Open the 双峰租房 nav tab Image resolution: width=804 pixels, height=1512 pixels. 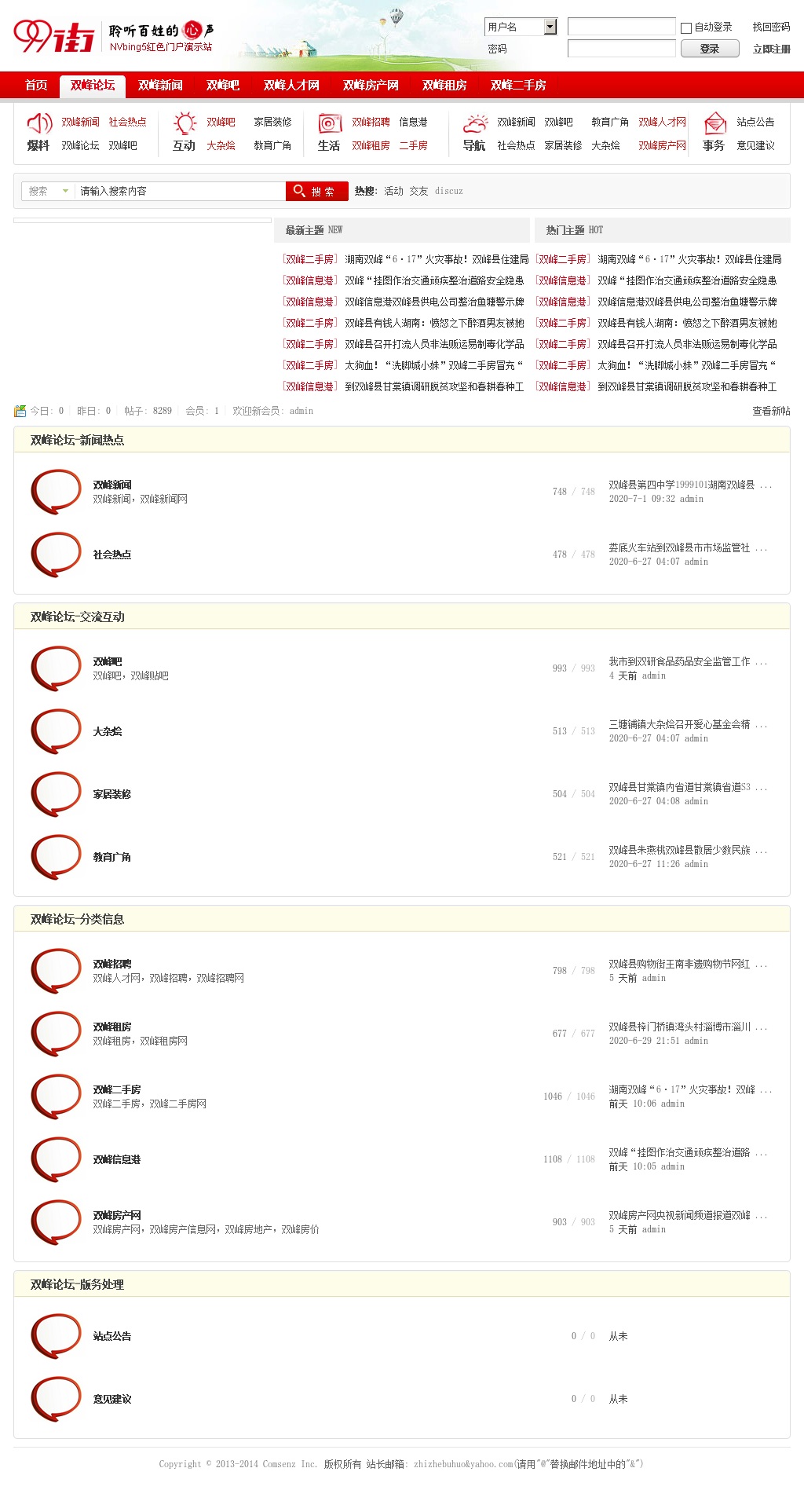(444, 85)
